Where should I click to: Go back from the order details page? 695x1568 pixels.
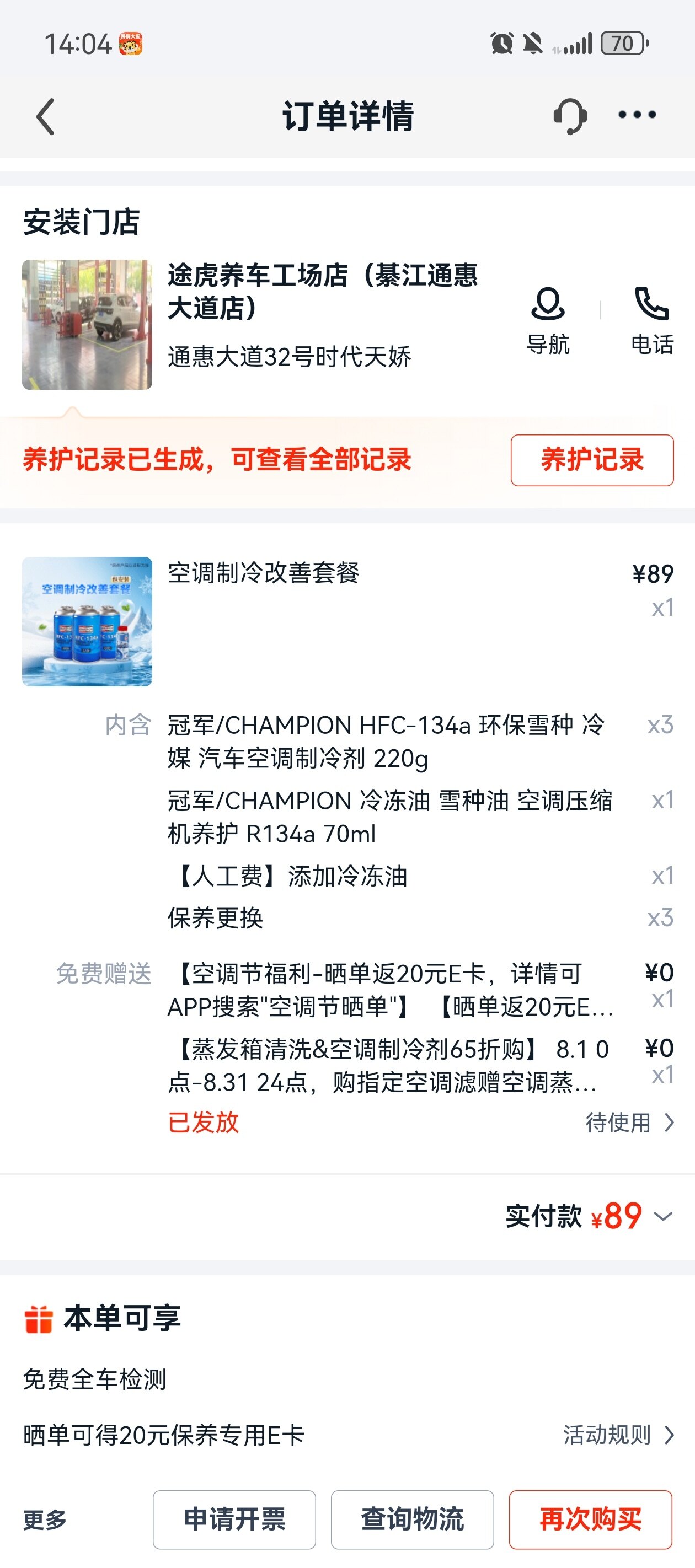coord(46,116)
